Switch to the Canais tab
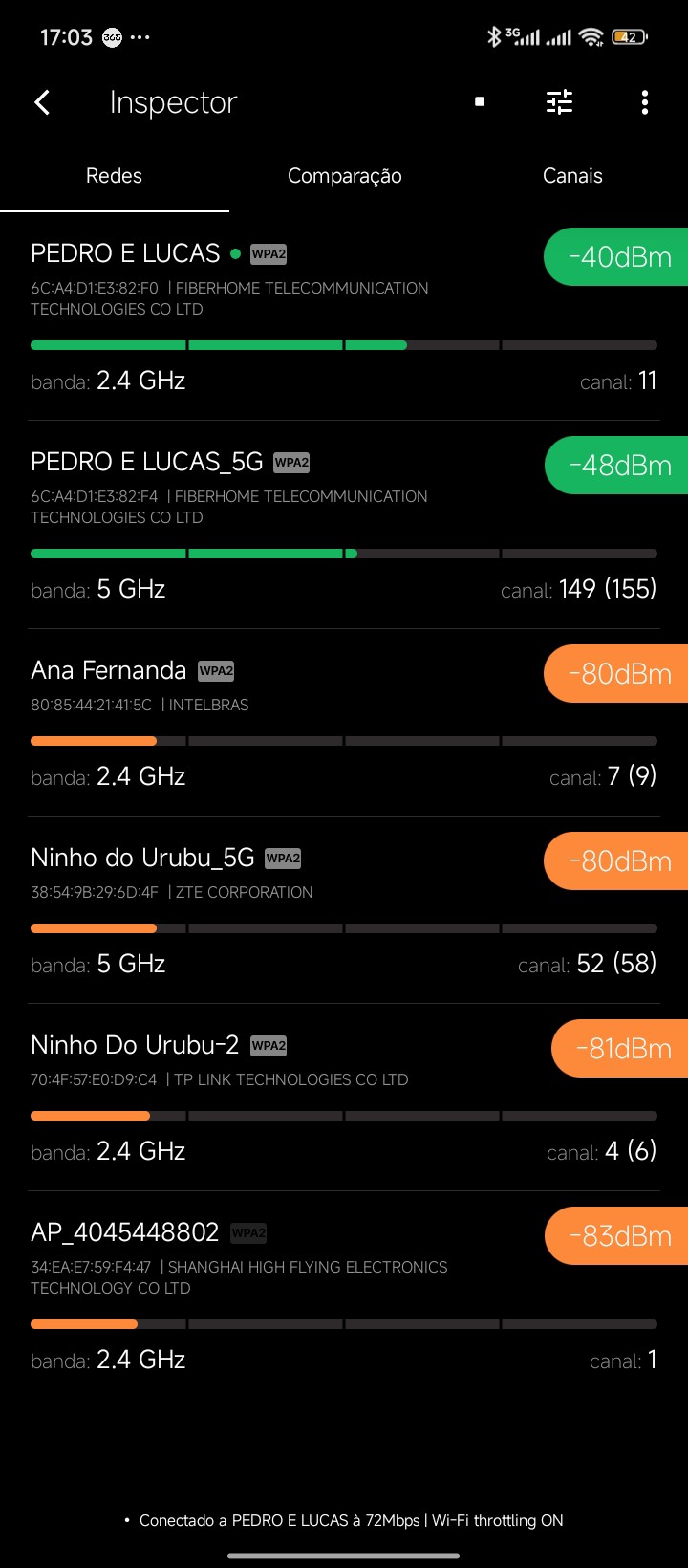The width and height of the screenshot is (688, 1568). [x=572, y=176]
